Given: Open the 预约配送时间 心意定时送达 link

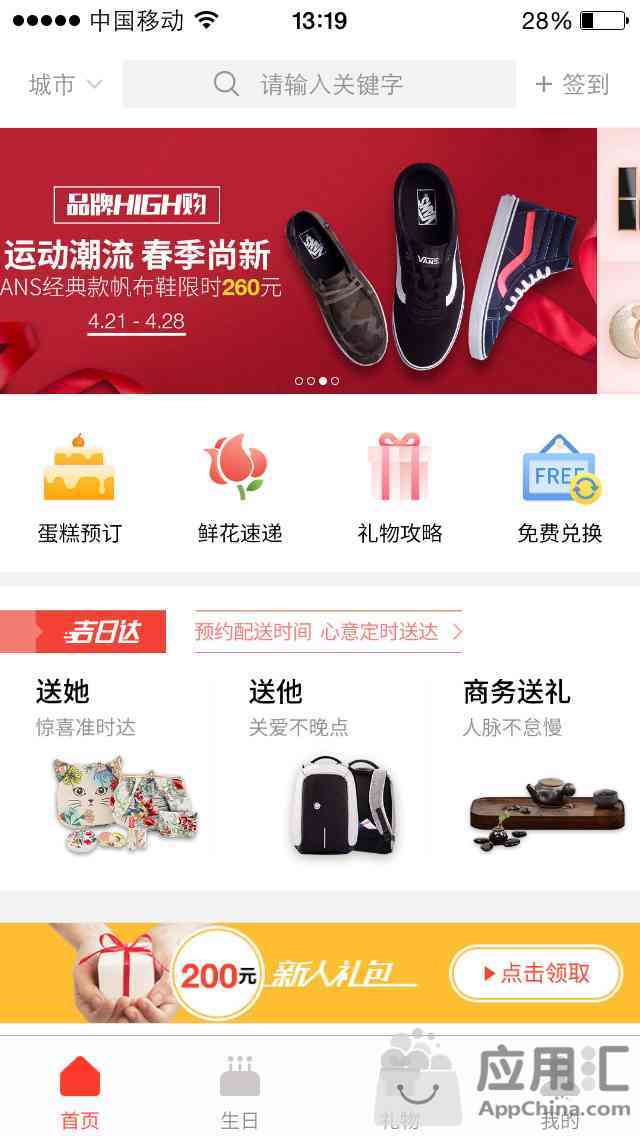Looking at the screenshot, I should [x=328, y=632].
